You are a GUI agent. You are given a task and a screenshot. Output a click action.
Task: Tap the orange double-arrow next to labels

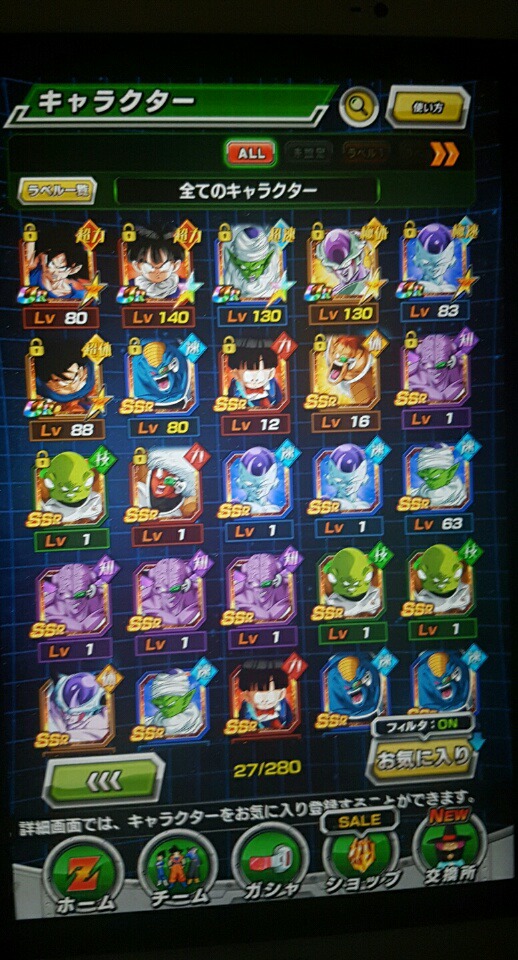point(443,154)
